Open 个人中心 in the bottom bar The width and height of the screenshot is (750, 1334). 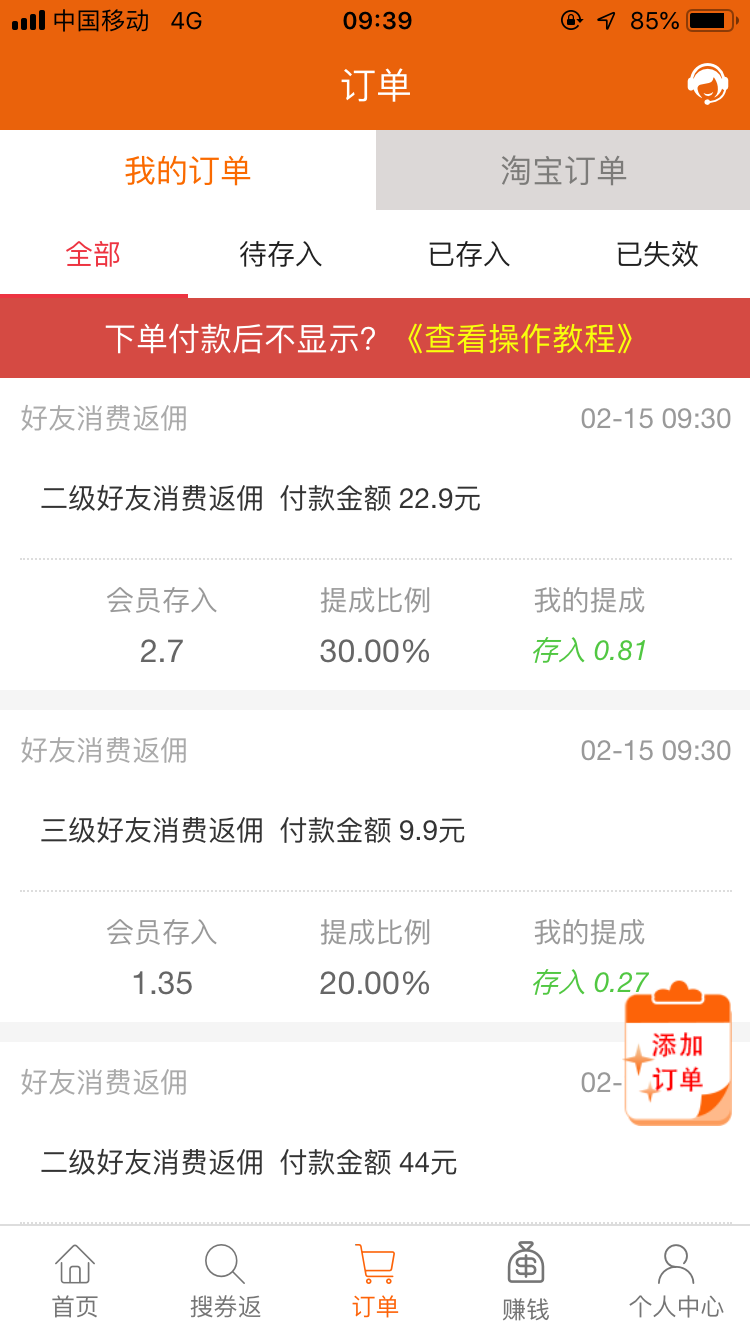[x=675, y=1280]
